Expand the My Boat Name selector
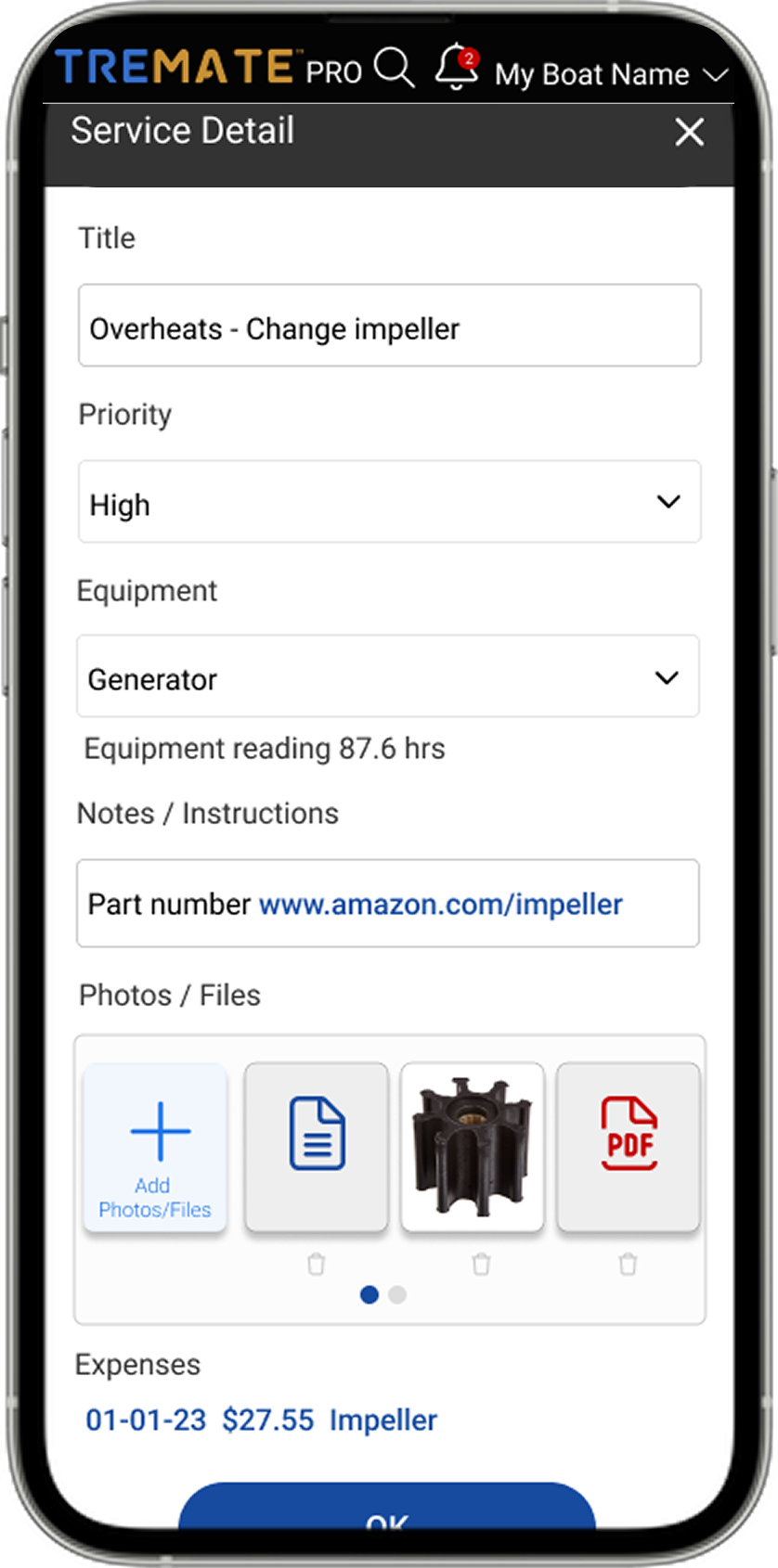This screenshot has height=1568, width=778. 611,74
